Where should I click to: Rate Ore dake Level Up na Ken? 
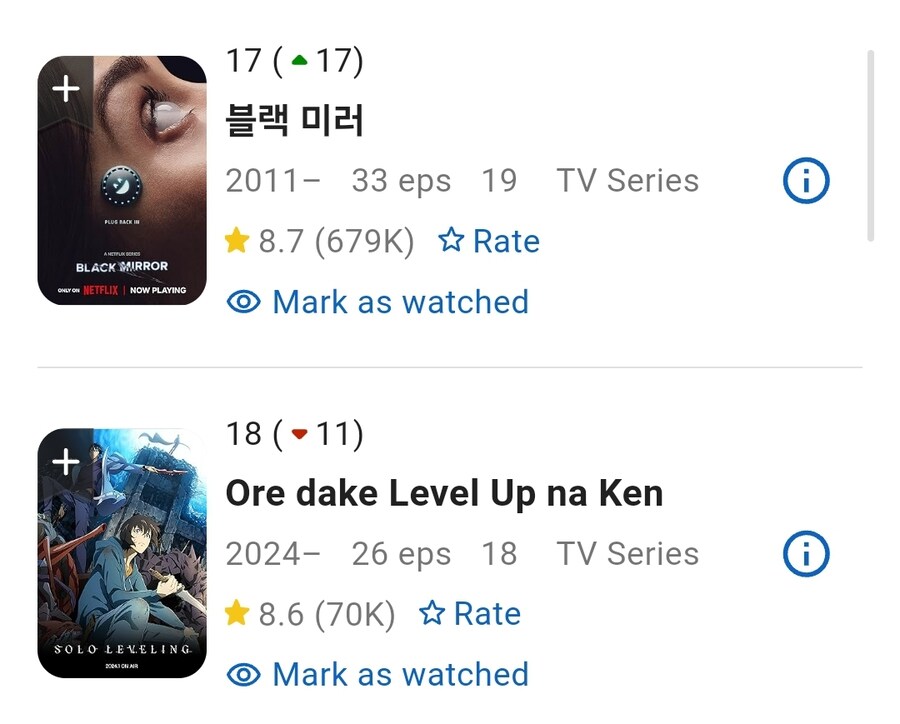tap(471, 614)
